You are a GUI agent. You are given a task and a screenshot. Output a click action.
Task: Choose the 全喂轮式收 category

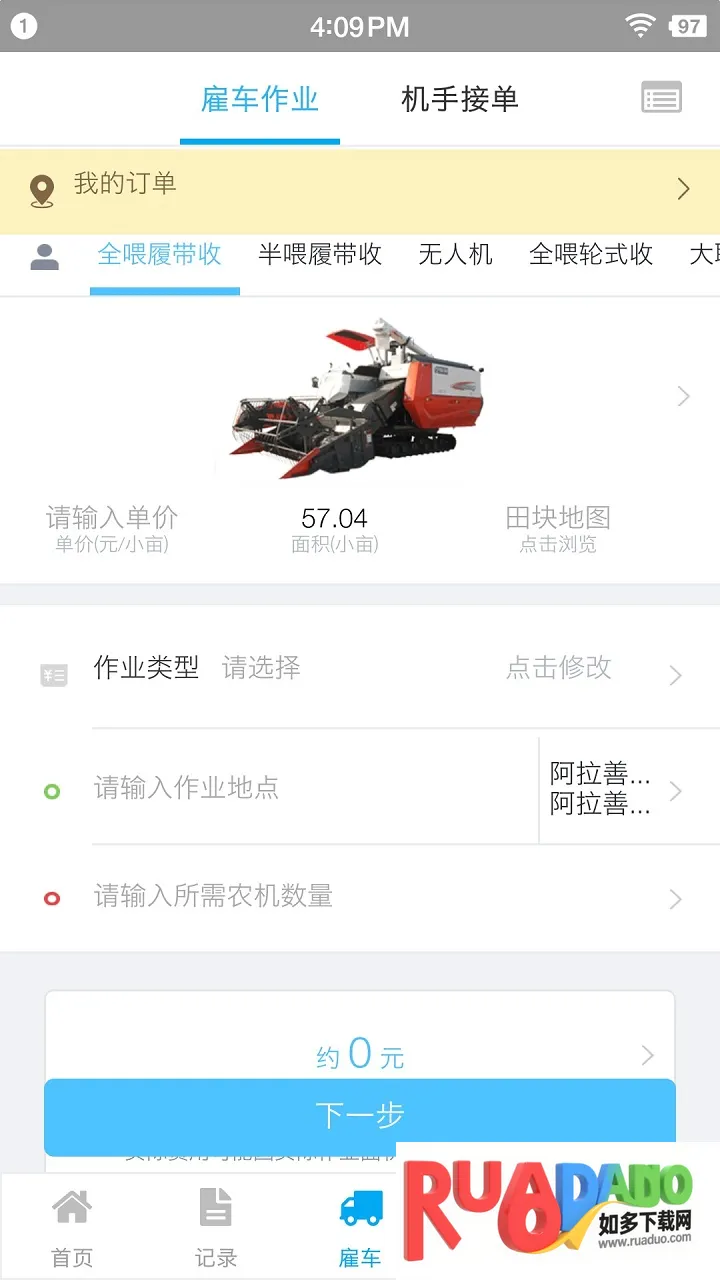point(591,255)
